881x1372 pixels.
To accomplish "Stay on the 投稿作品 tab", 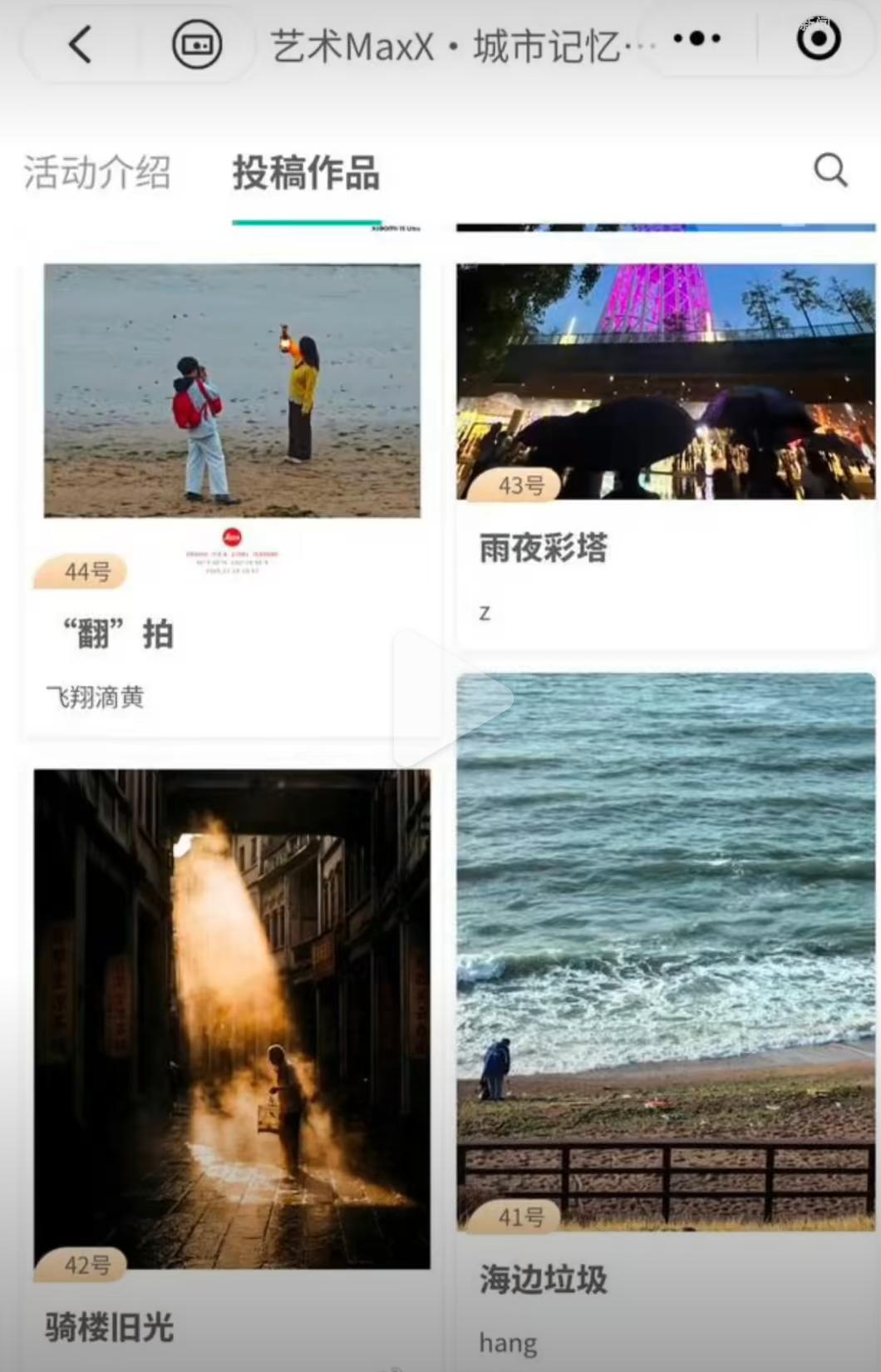I will point(306,175).
